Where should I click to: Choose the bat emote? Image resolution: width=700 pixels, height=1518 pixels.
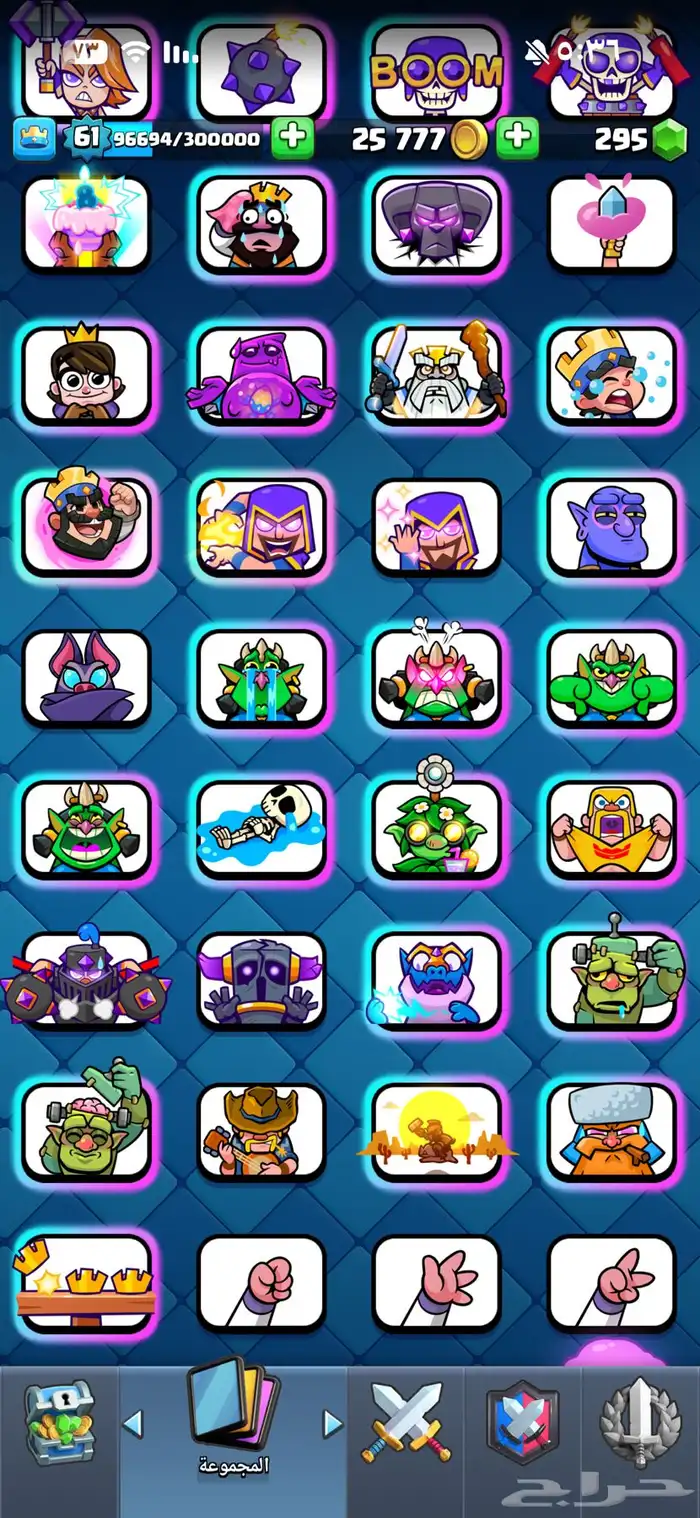point(86,677)
